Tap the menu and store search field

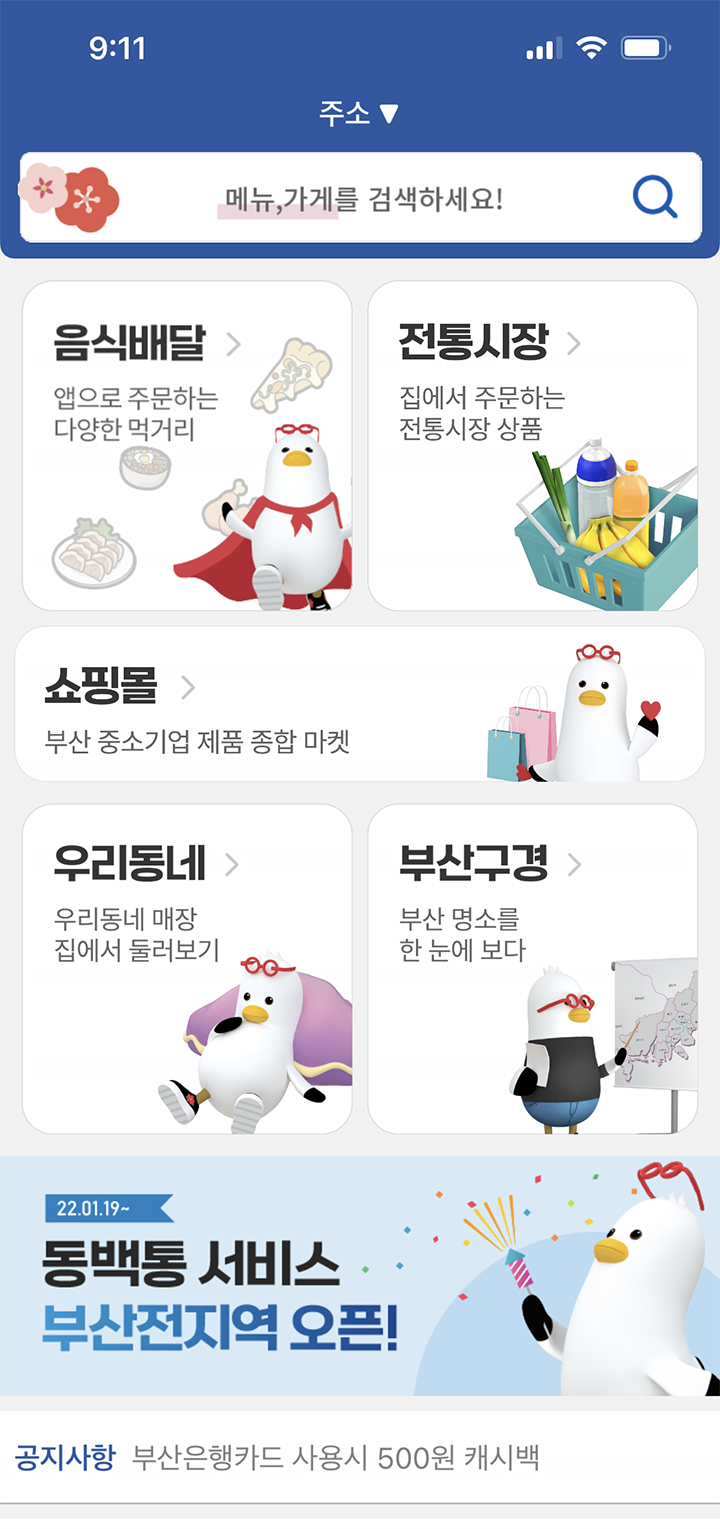[x=363, y=198]
